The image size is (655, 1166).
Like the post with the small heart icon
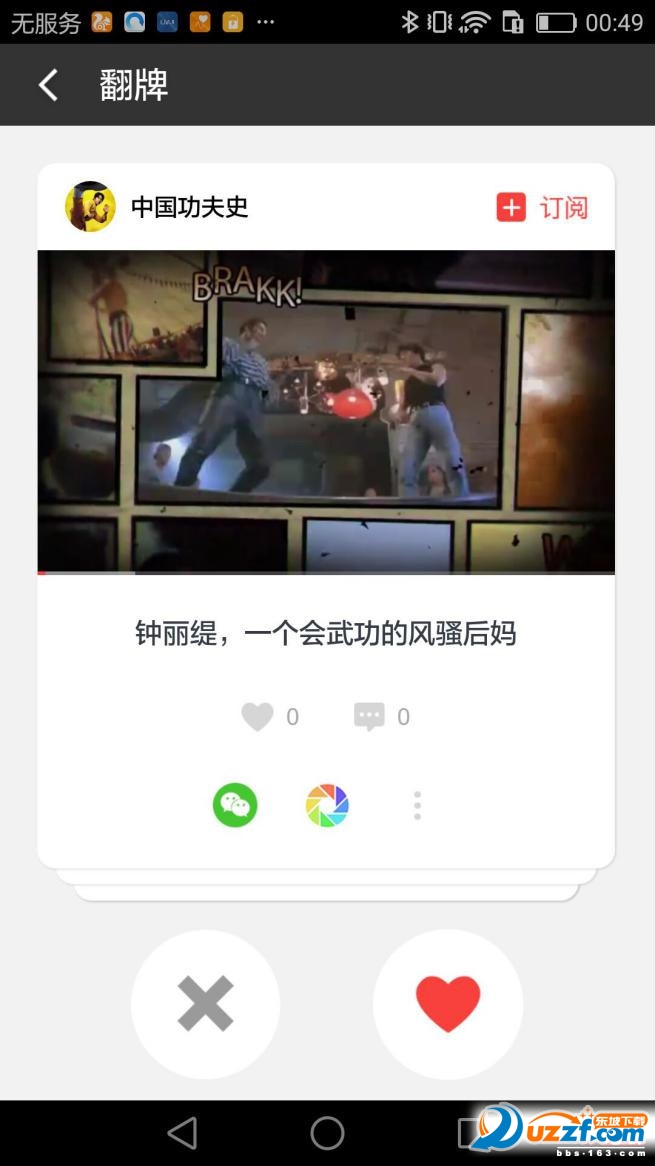click(x=257, y=716)
